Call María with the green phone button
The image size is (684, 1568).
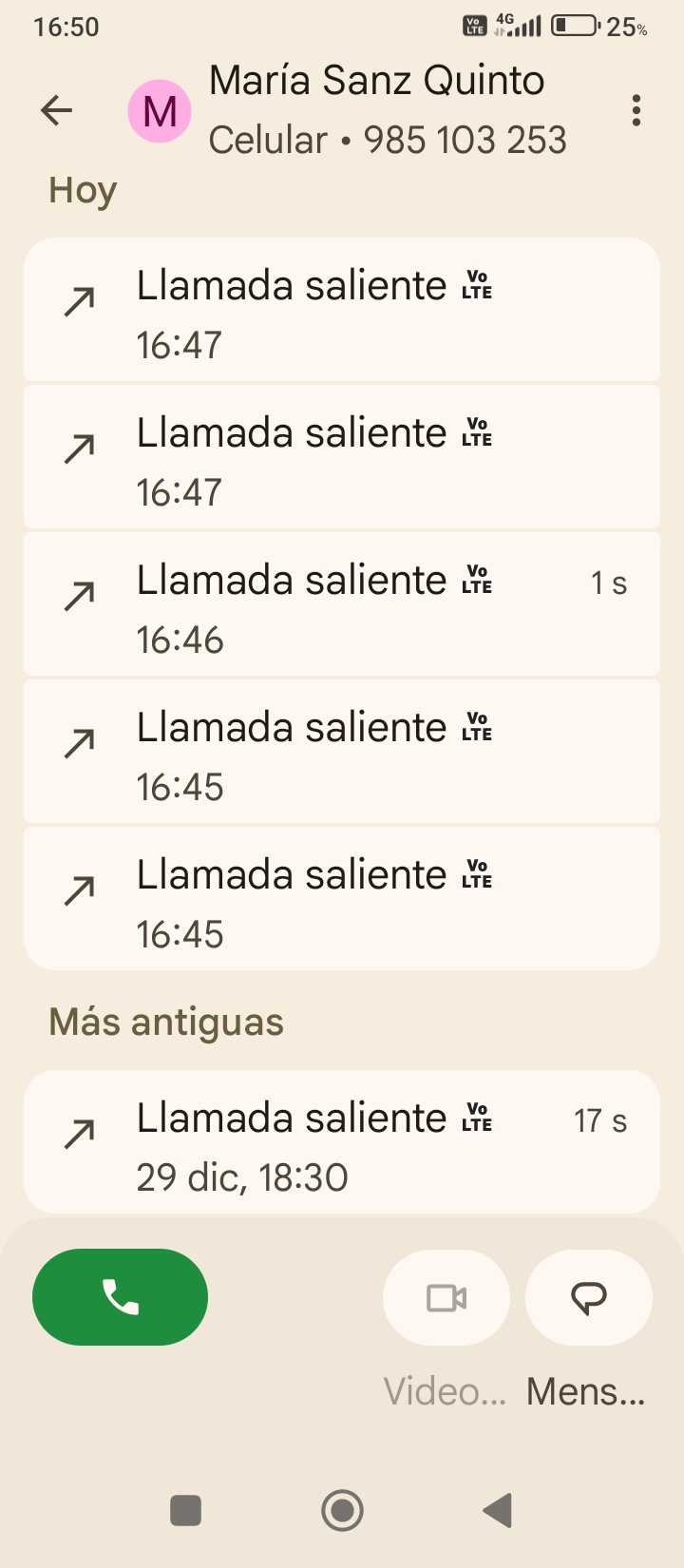click(120, 1297)
